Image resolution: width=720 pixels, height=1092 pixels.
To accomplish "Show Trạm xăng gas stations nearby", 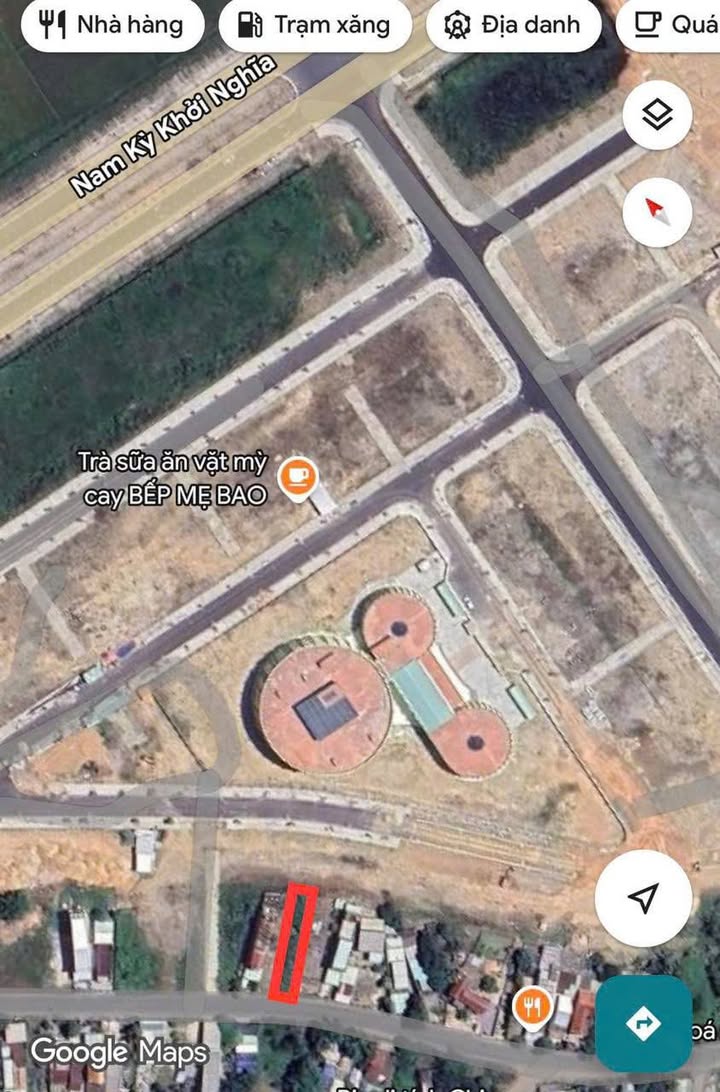I will click(x=314, y=25).
